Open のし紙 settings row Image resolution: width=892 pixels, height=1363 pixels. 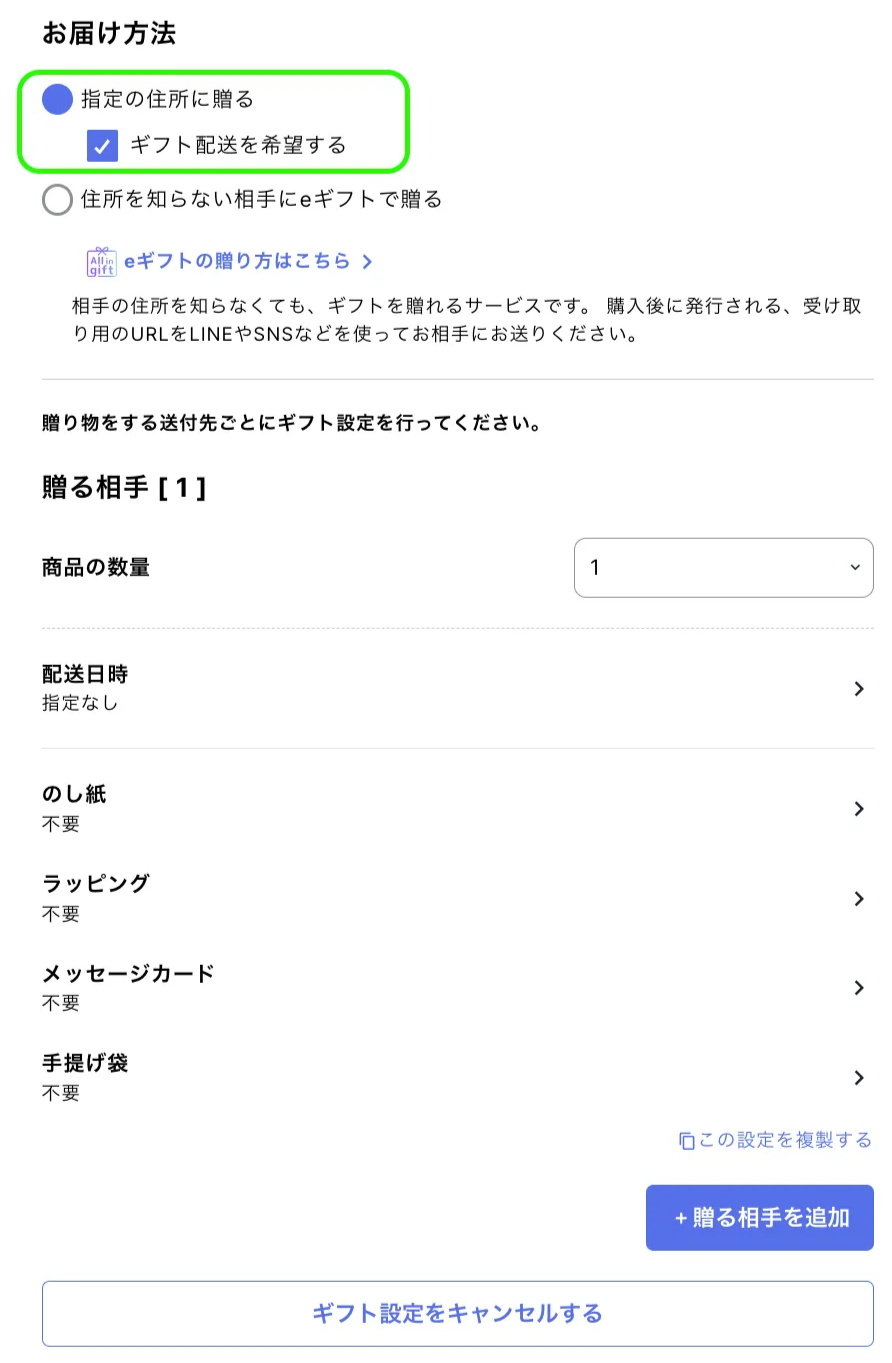coord(457,808)
